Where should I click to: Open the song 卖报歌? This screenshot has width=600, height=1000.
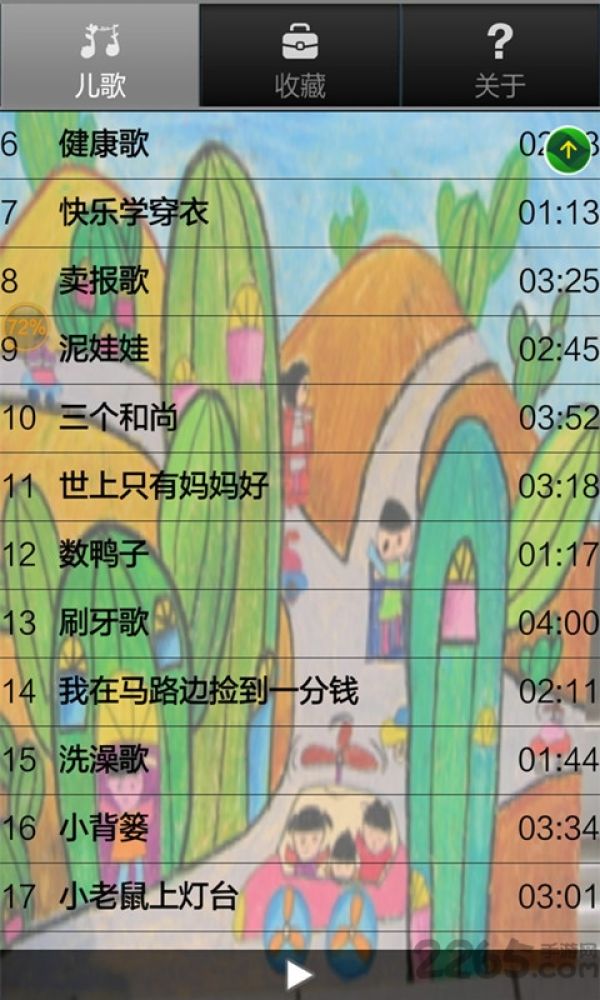click(x=300, y=281)
